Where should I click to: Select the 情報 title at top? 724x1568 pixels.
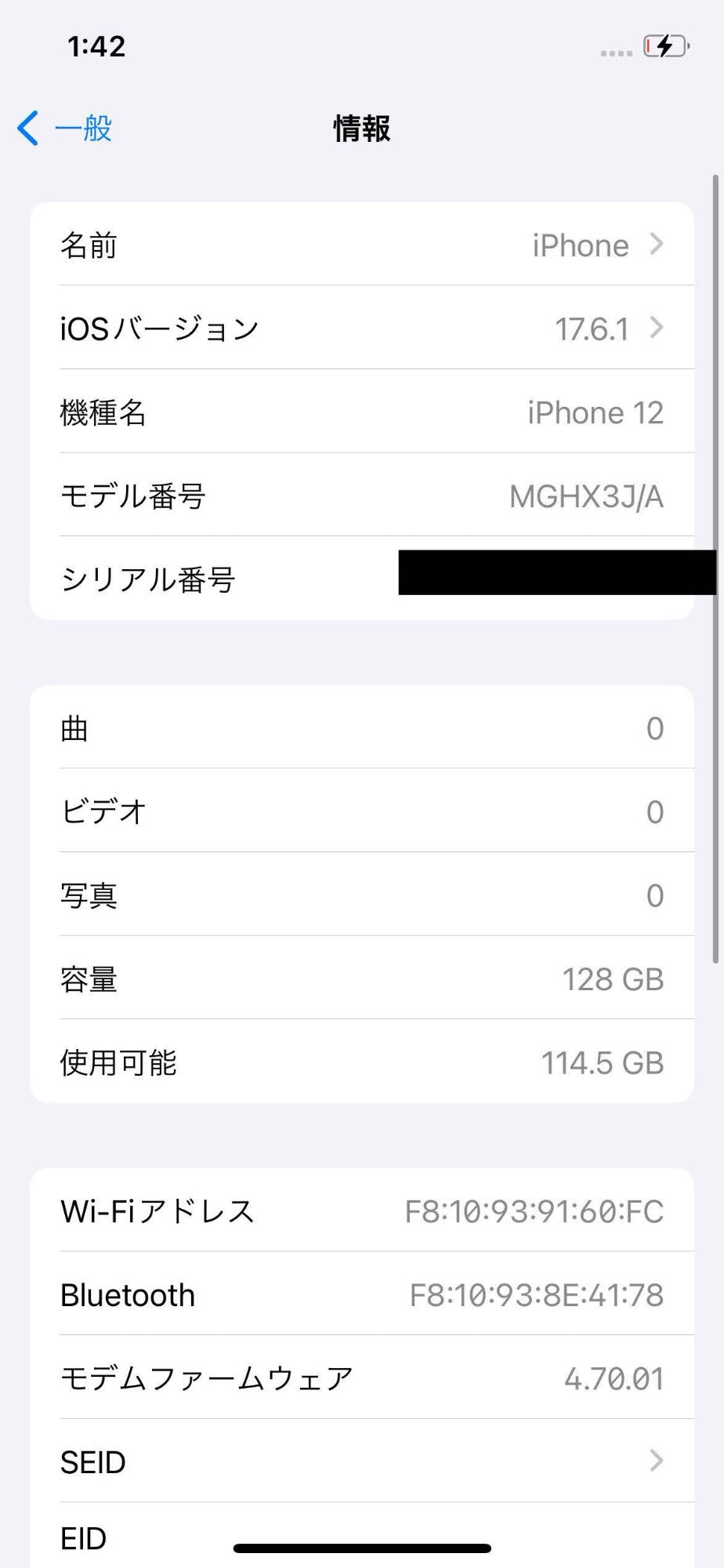(x=362, y=129)
